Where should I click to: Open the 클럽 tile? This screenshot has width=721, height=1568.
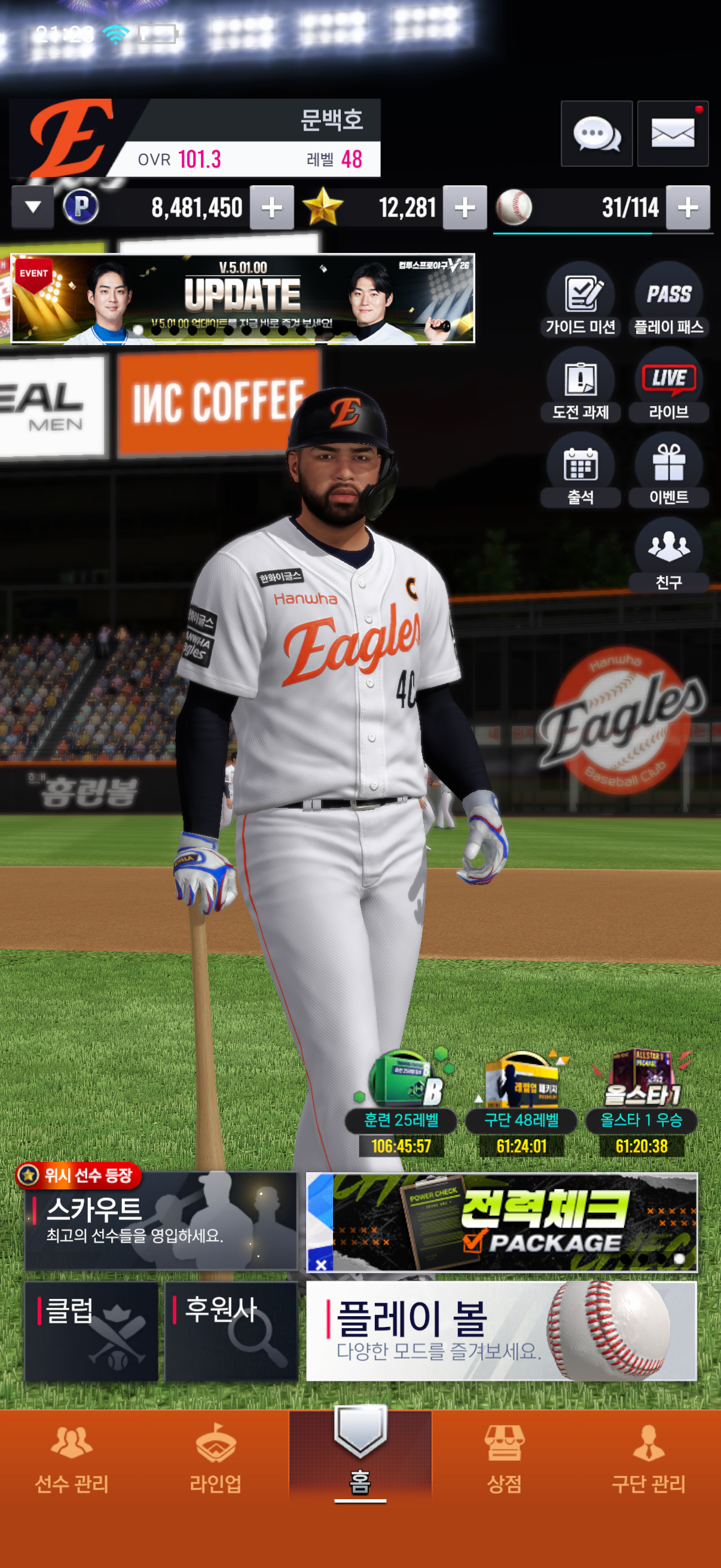[x=91, y=1331]
